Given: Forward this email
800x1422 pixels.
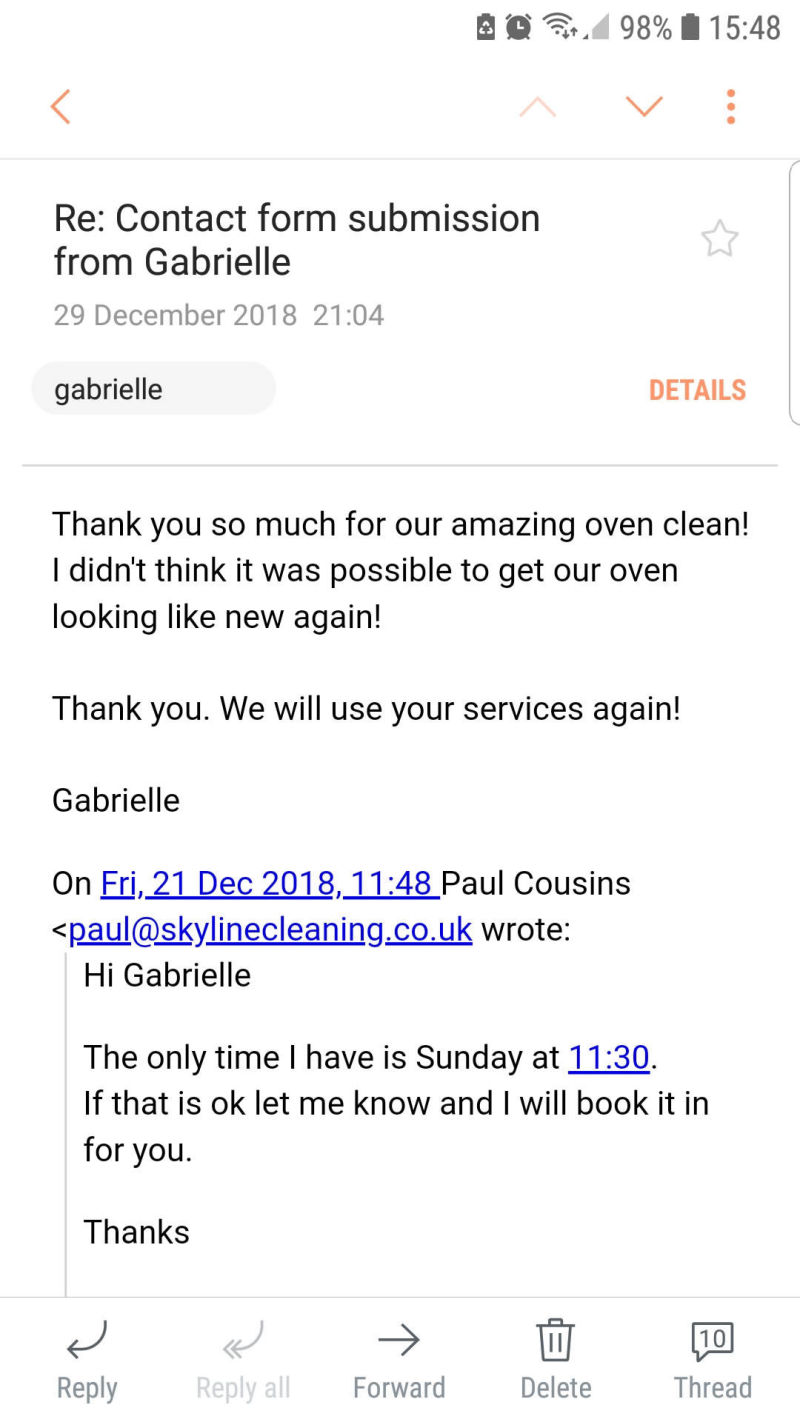Looking at the screenshot, I should [399, 1359].
